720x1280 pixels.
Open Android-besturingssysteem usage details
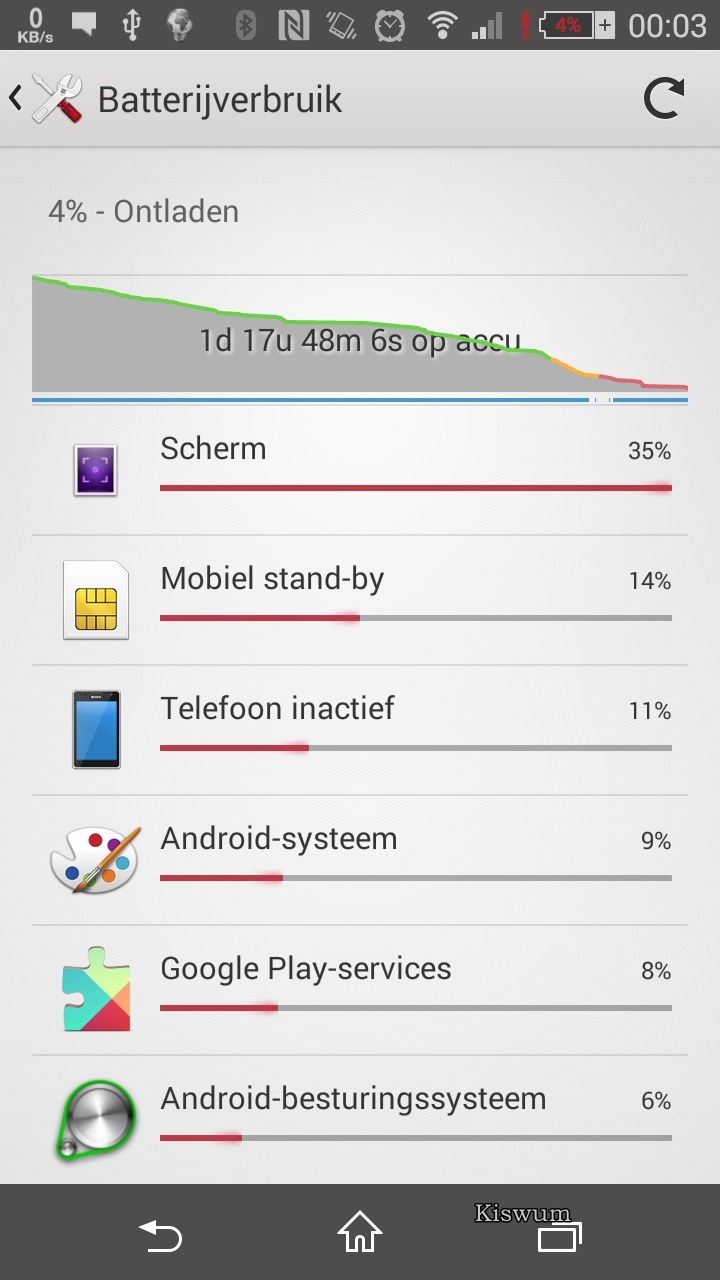(360, 1120)
